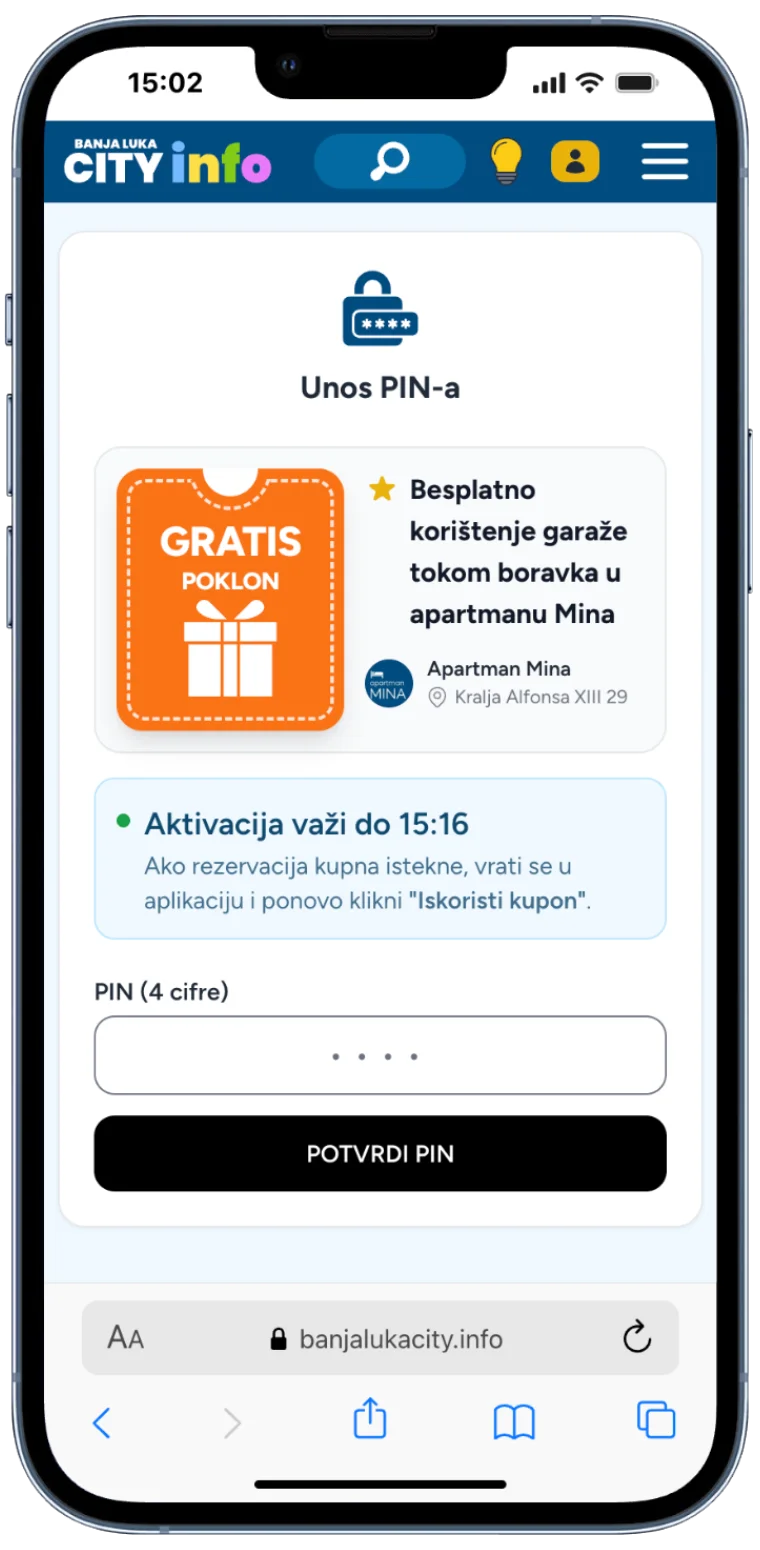
Task: Share this page from Safari toolbar
Action: (370, 1419)
